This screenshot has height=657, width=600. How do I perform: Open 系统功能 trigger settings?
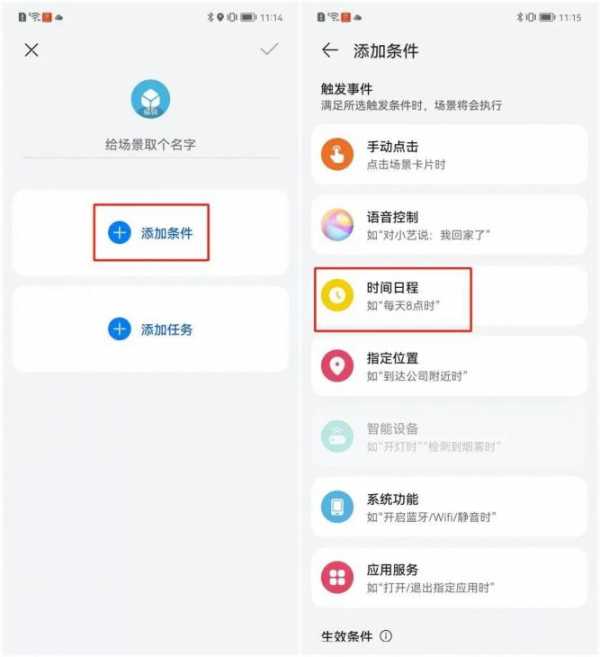[x=449, y=507]
